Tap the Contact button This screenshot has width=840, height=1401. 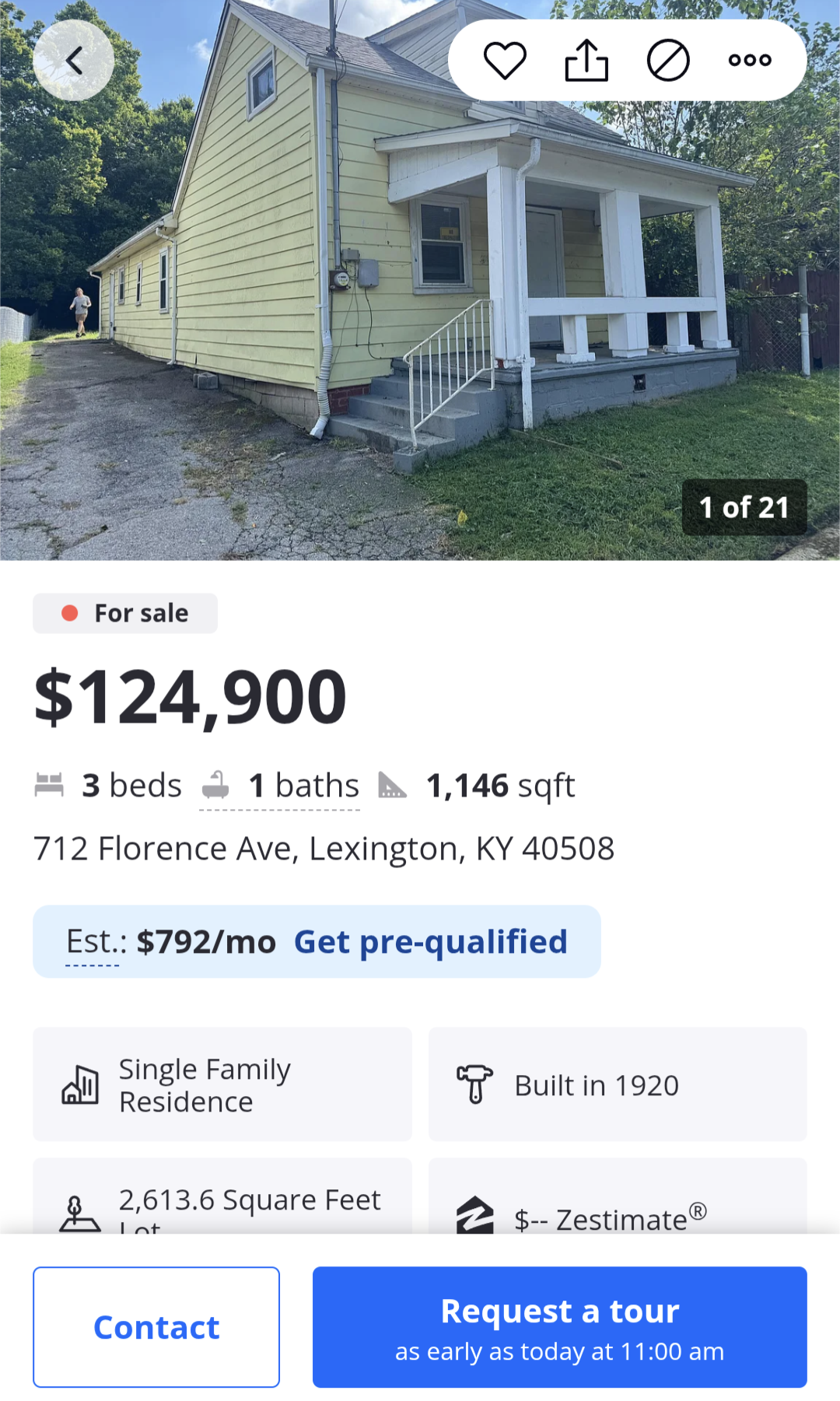(156, 1327)
